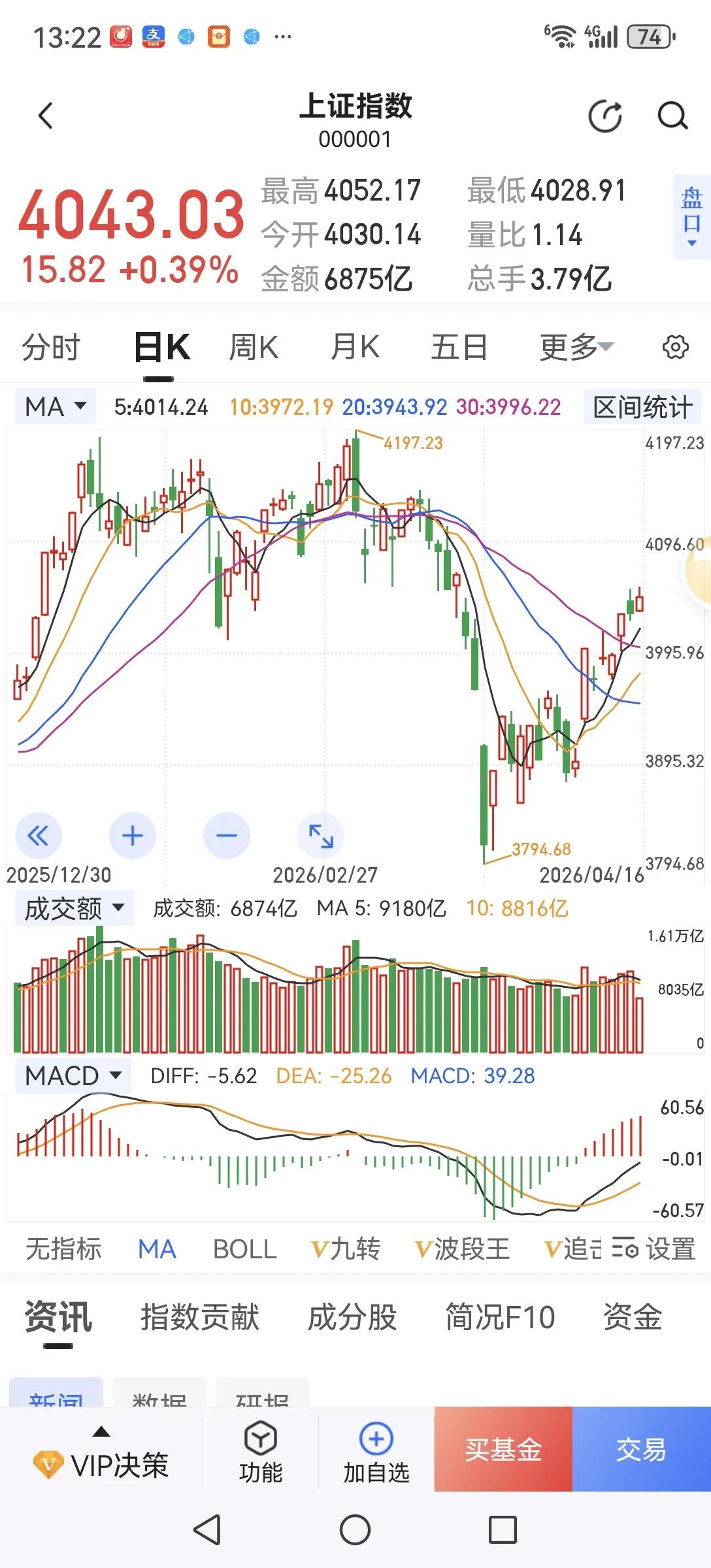Zoom in on the chart with plus button
This screenshot has width=711, height=1568.
[x=132, y=836]
